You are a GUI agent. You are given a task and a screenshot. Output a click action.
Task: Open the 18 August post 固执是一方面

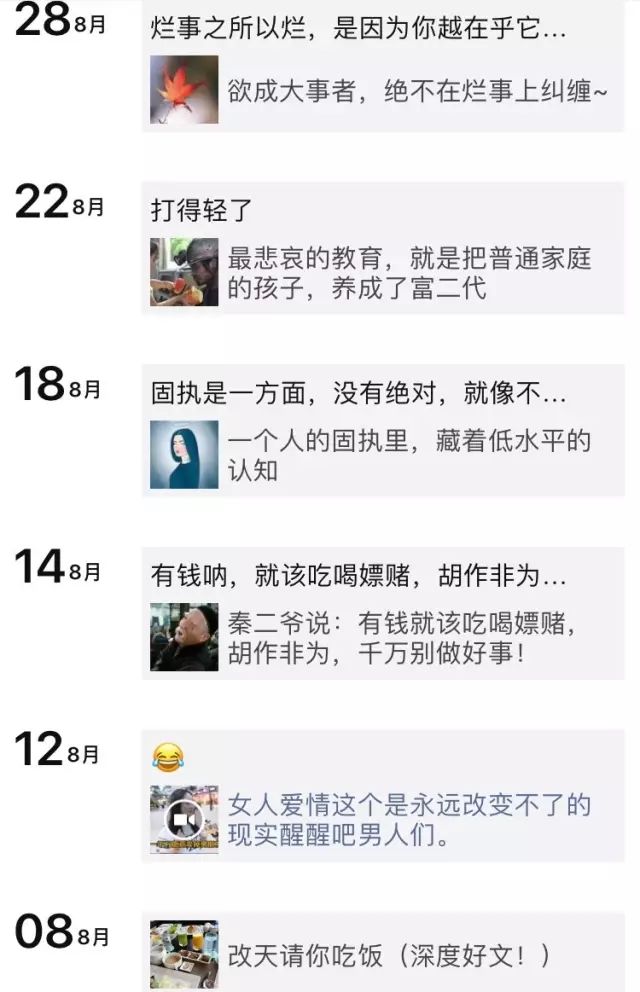click(x=358, y=394)
